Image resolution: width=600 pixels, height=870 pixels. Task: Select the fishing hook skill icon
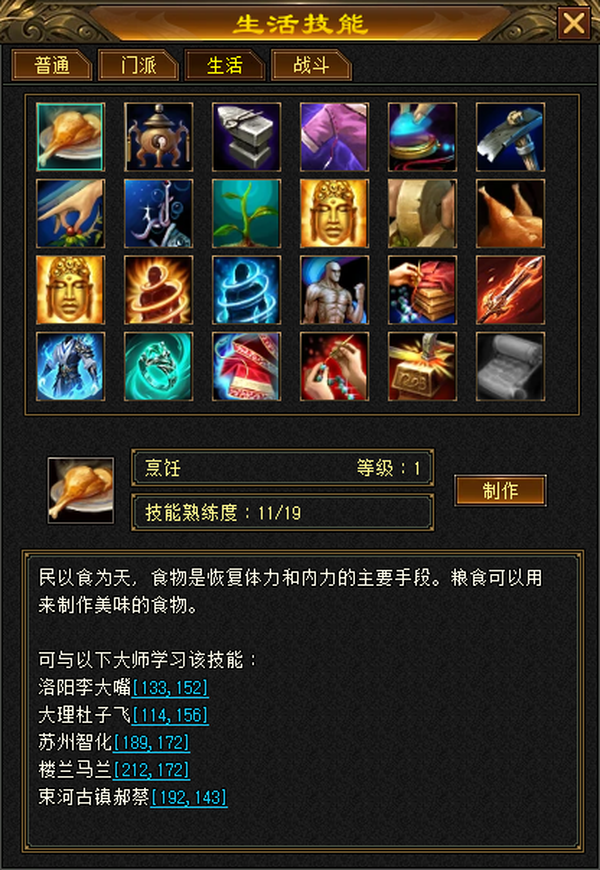tap(159, 214)
